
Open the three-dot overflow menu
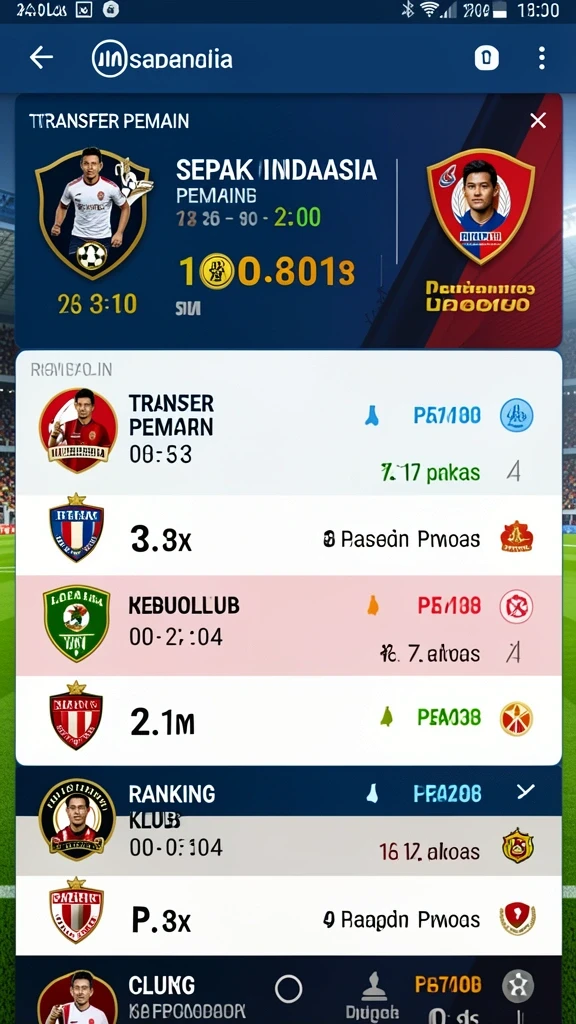(x=541, y=58)
